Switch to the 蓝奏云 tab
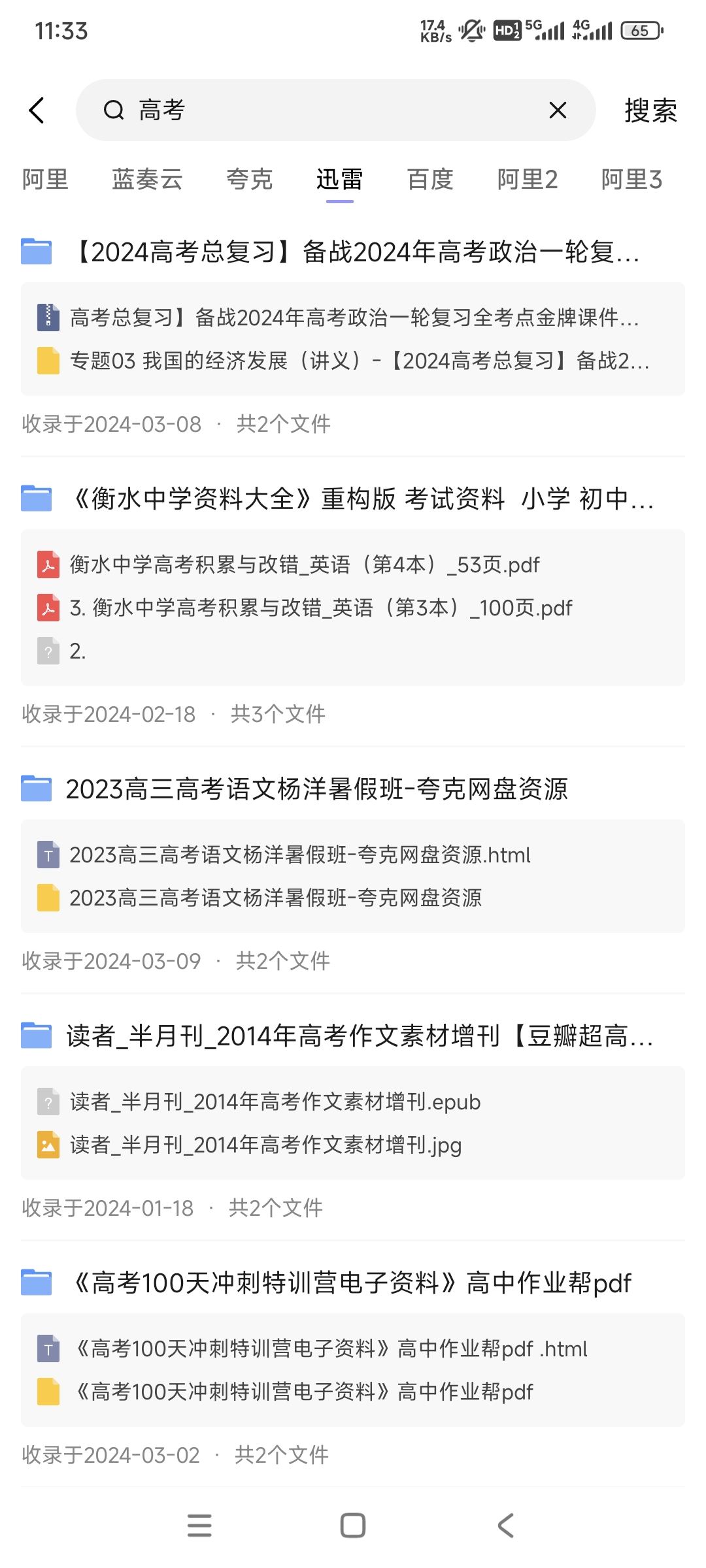The height and width of the screenshot is (1568, 706). click(x=147, y=180)
